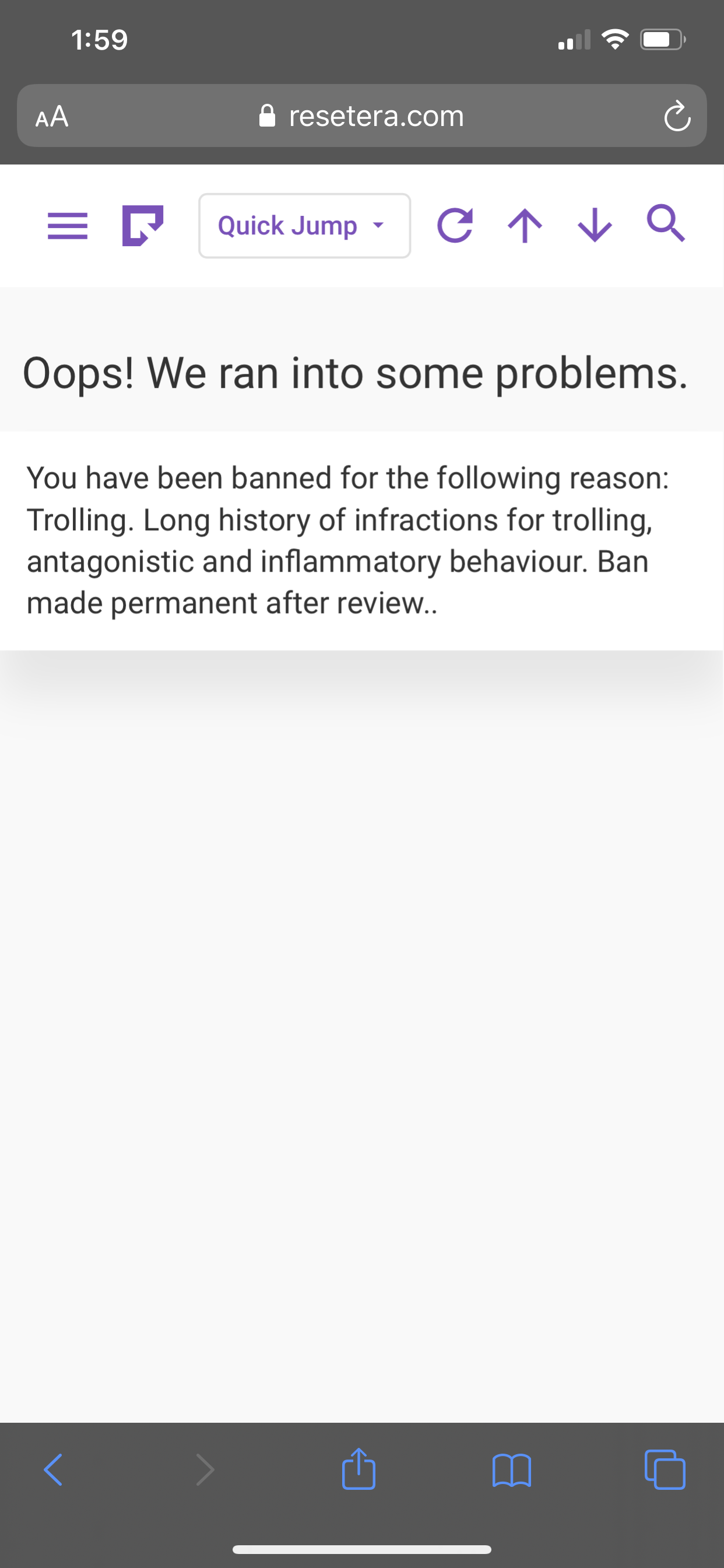Open the Safari share sheet

(x=359, y=1469)
